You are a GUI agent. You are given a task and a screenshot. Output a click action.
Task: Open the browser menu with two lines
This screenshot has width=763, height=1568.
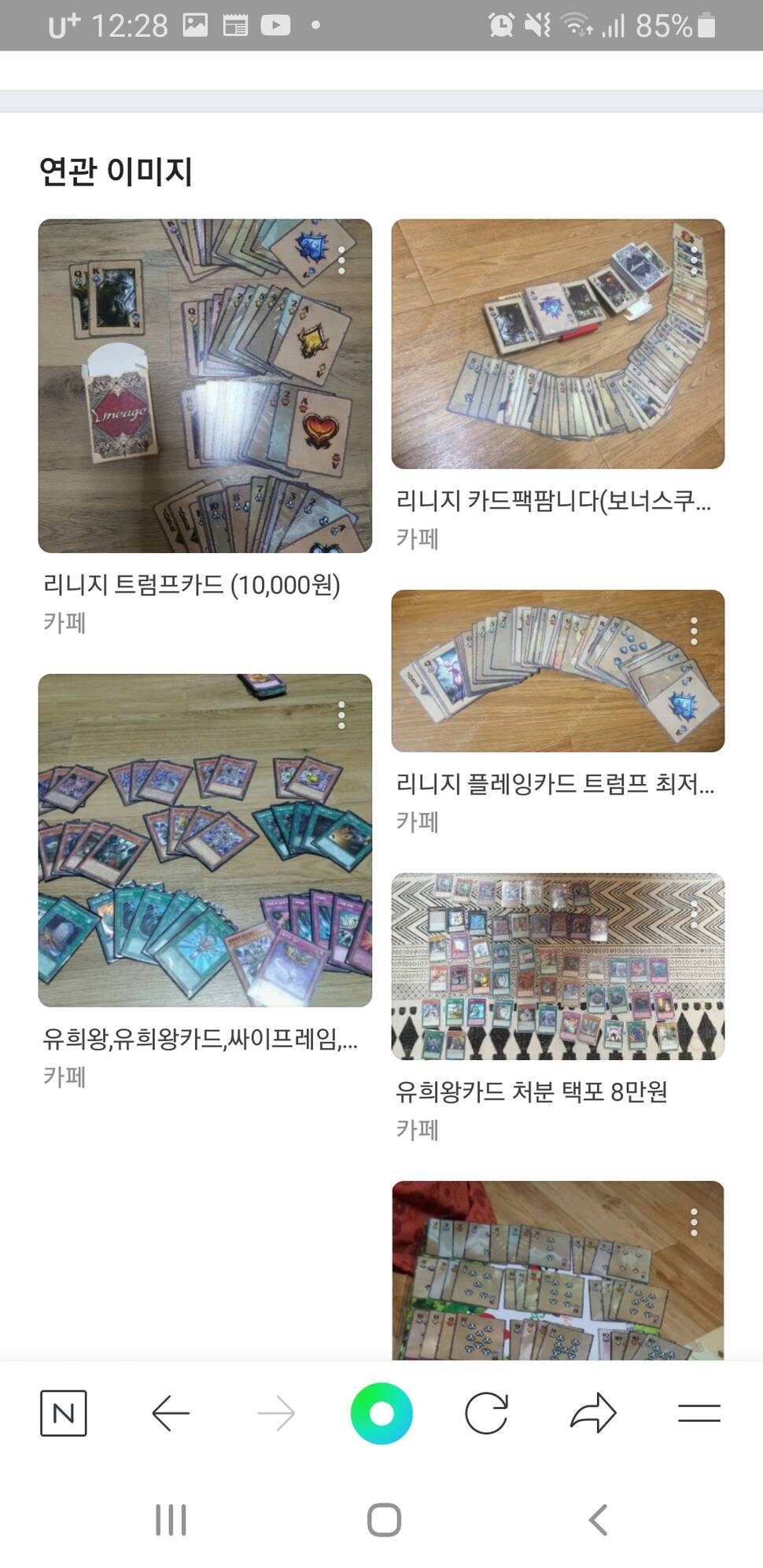pos(699,1413)
